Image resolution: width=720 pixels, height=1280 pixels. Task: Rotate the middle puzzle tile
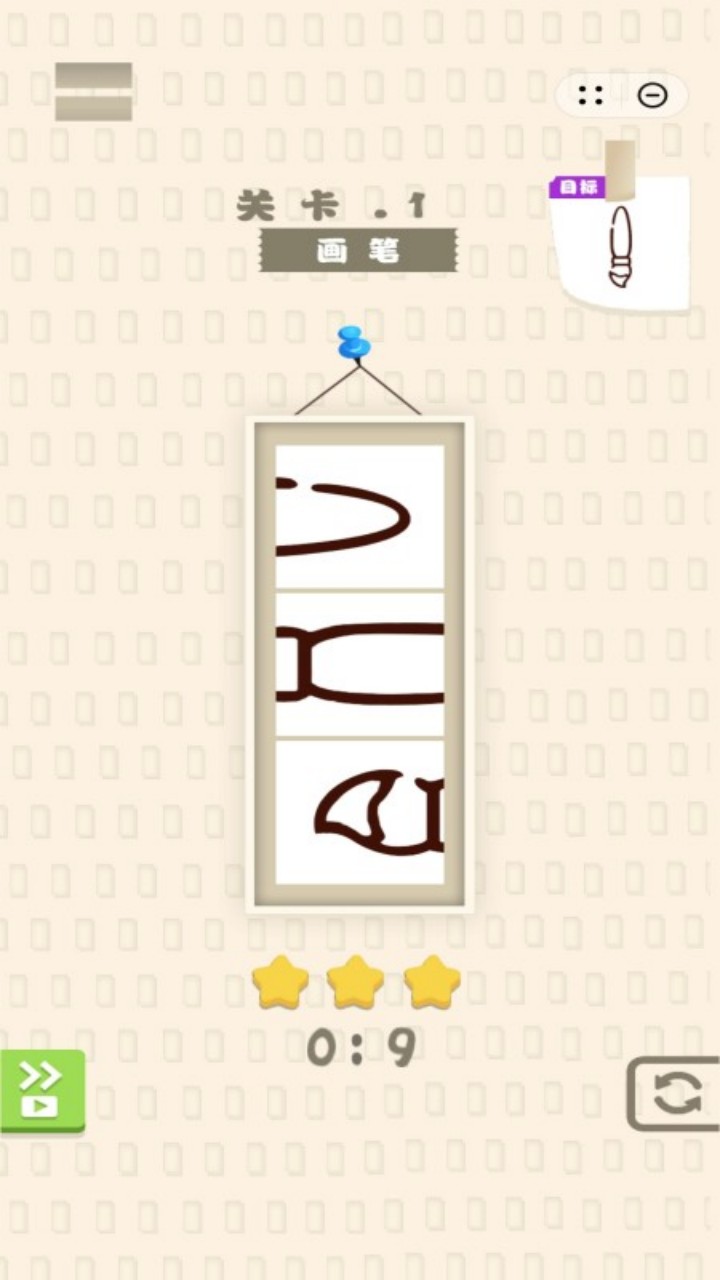[360, 664]
